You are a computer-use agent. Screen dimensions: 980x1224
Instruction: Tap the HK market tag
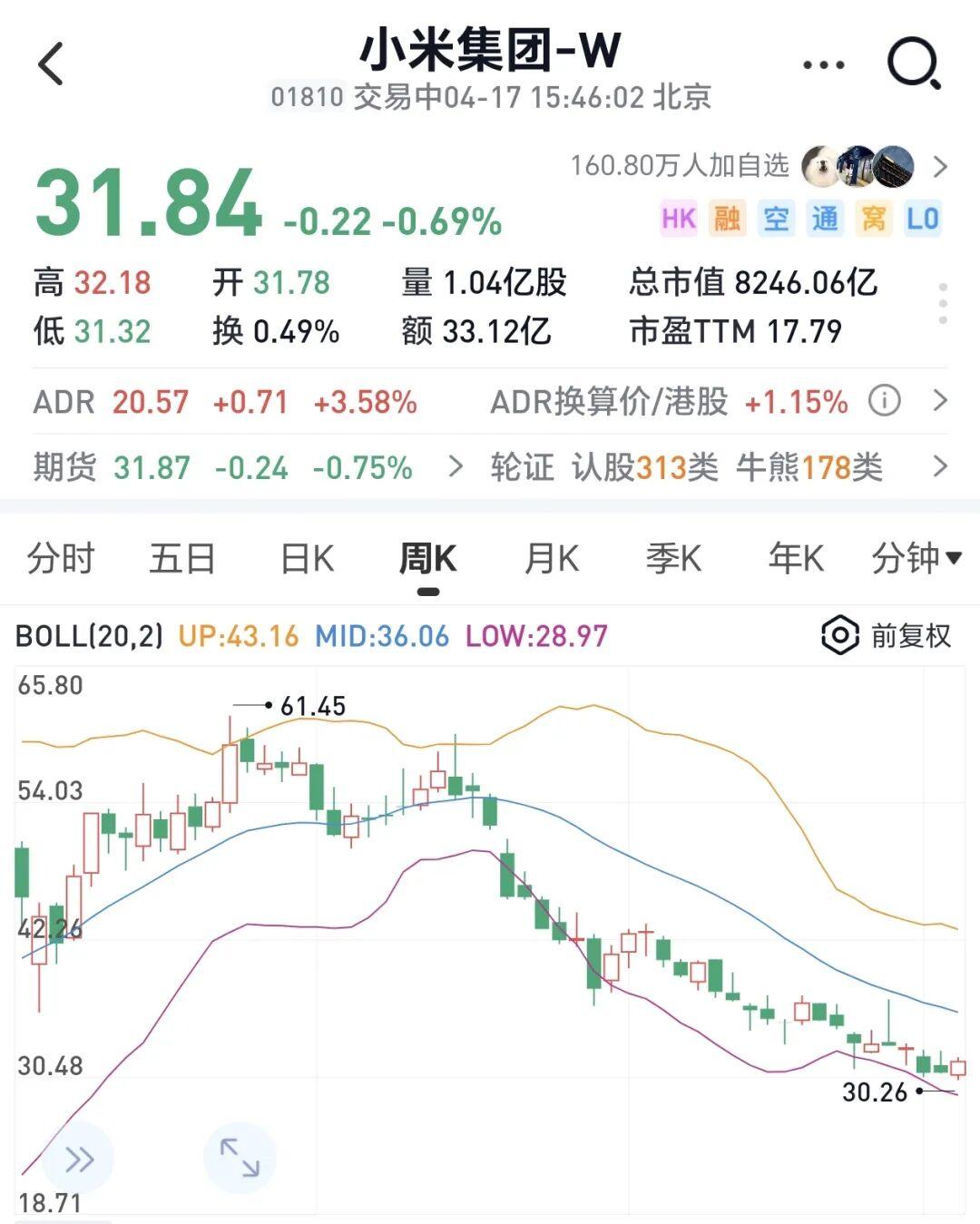[x=678, y=219]
